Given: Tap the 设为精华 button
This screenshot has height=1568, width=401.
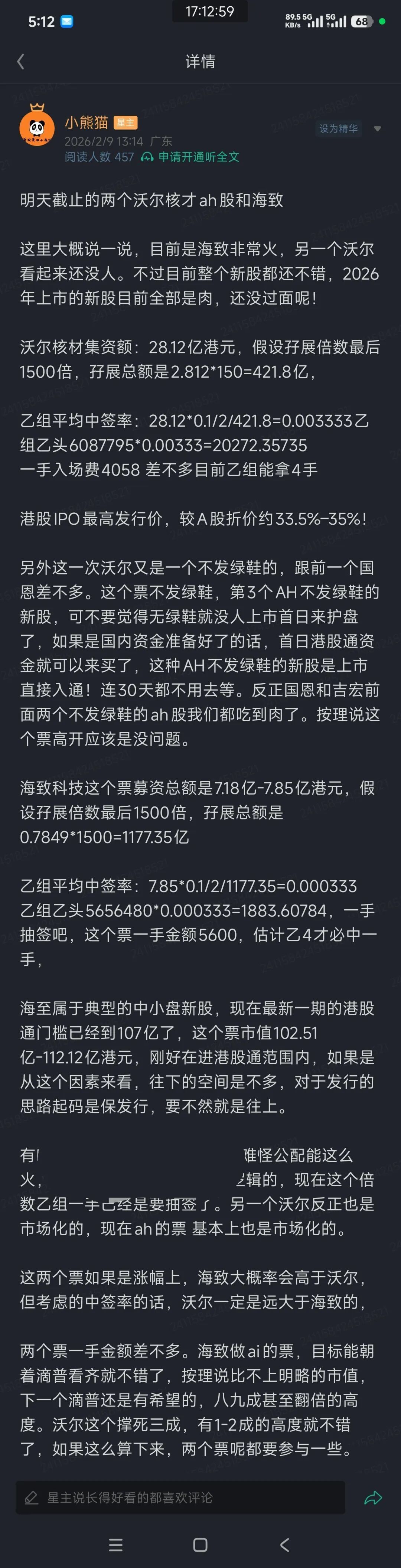Looking at the screenshot, I should coord(338,128).
